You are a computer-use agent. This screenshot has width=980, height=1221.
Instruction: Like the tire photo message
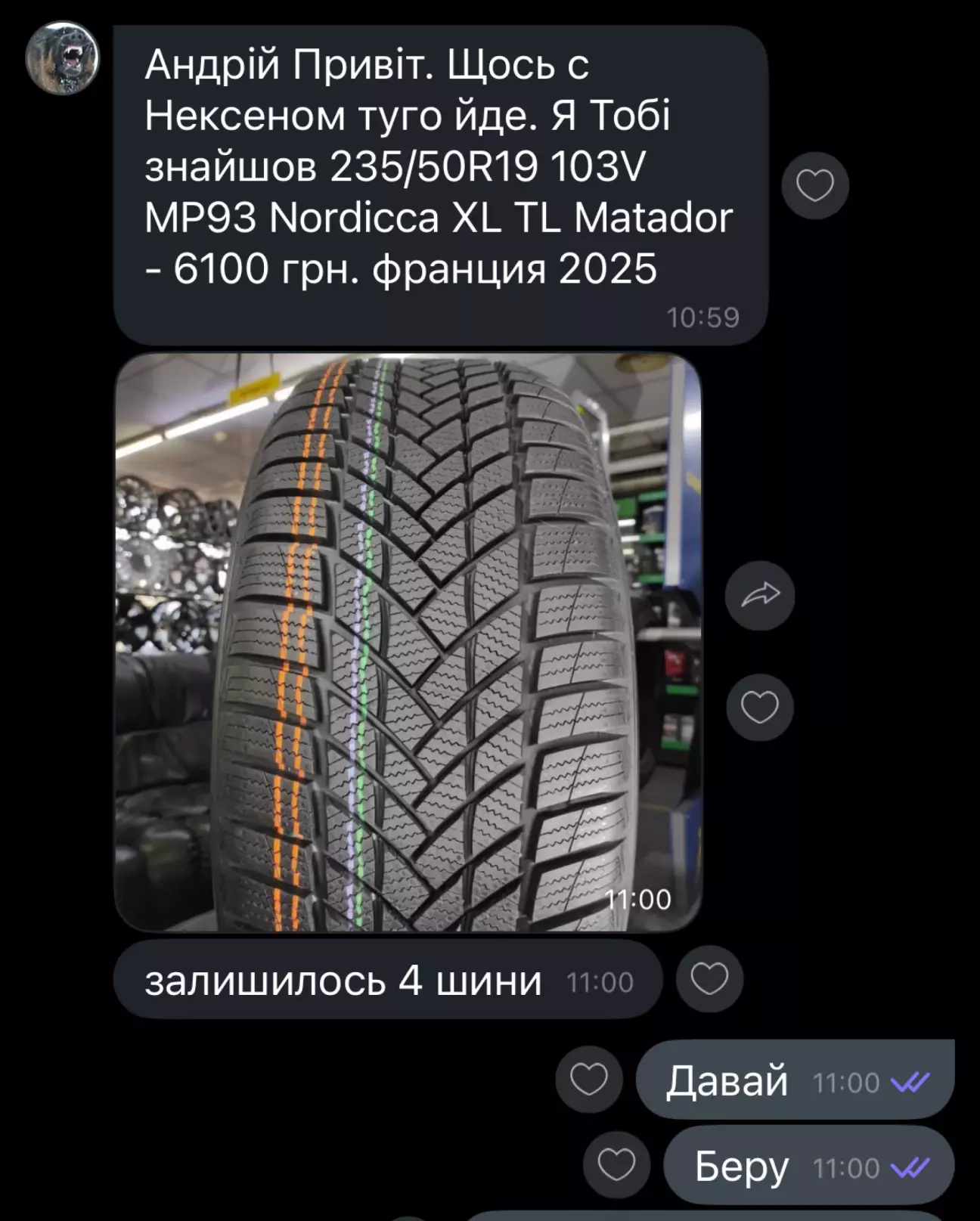point(759,707)
